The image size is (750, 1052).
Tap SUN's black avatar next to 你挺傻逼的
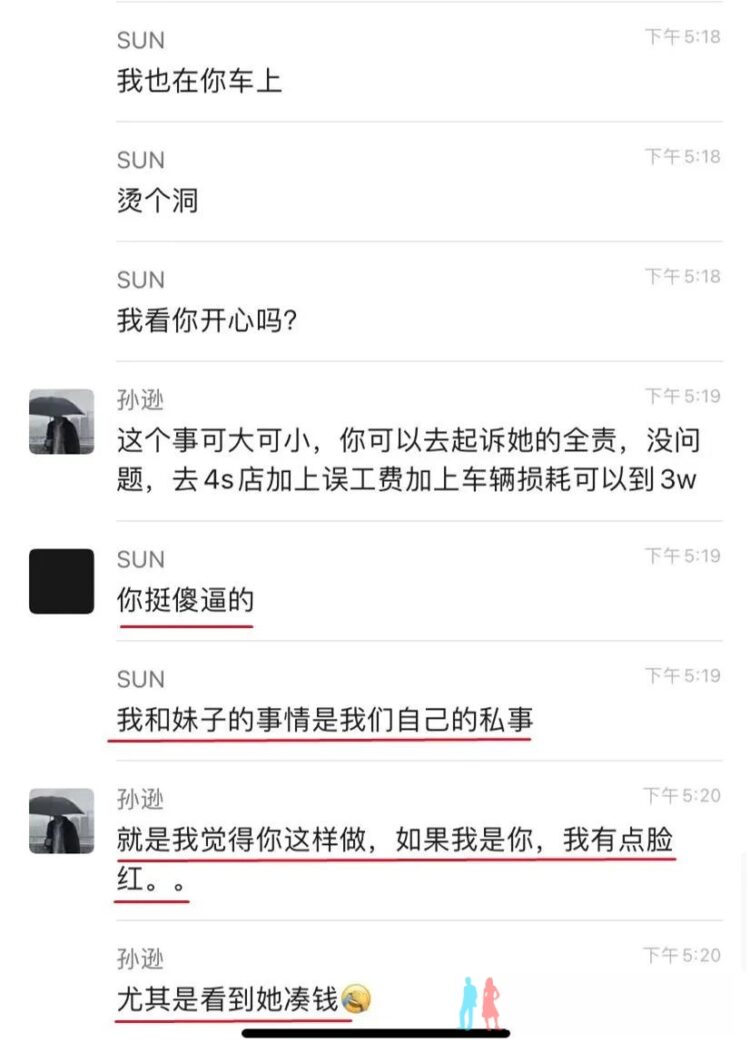coord(61,581)
